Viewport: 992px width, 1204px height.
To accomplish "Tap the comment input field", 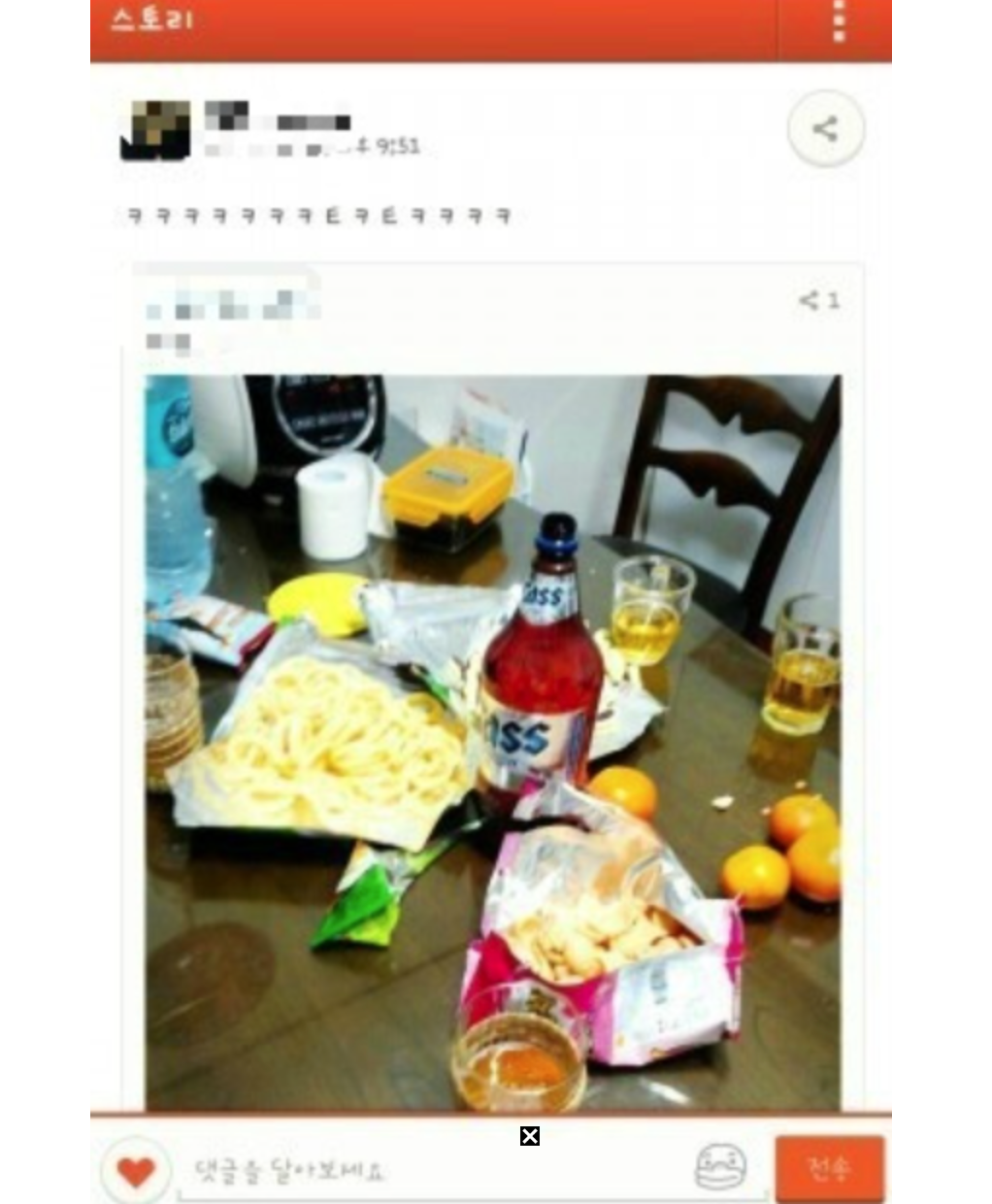I will click(427, 1171).
